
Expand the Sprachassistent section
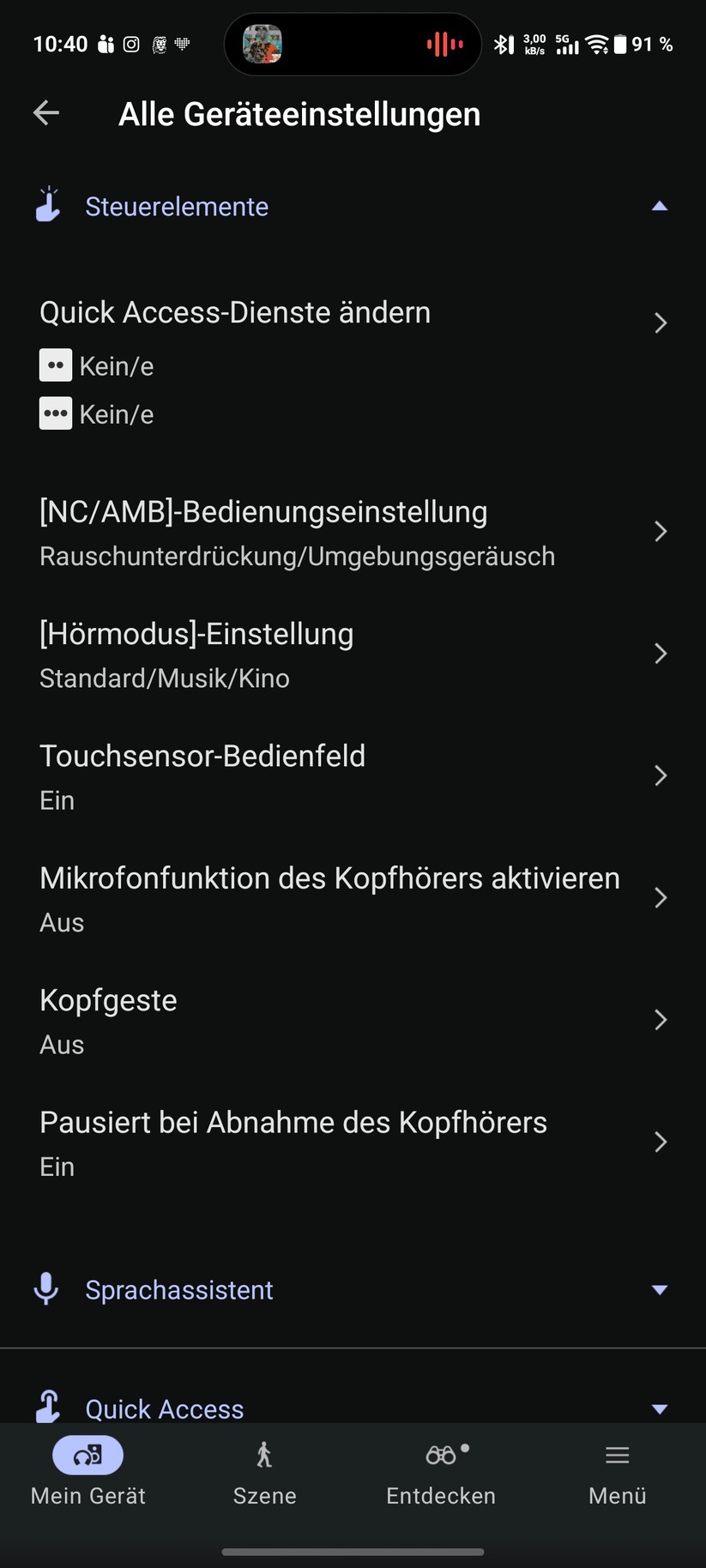click(353, 1289)
